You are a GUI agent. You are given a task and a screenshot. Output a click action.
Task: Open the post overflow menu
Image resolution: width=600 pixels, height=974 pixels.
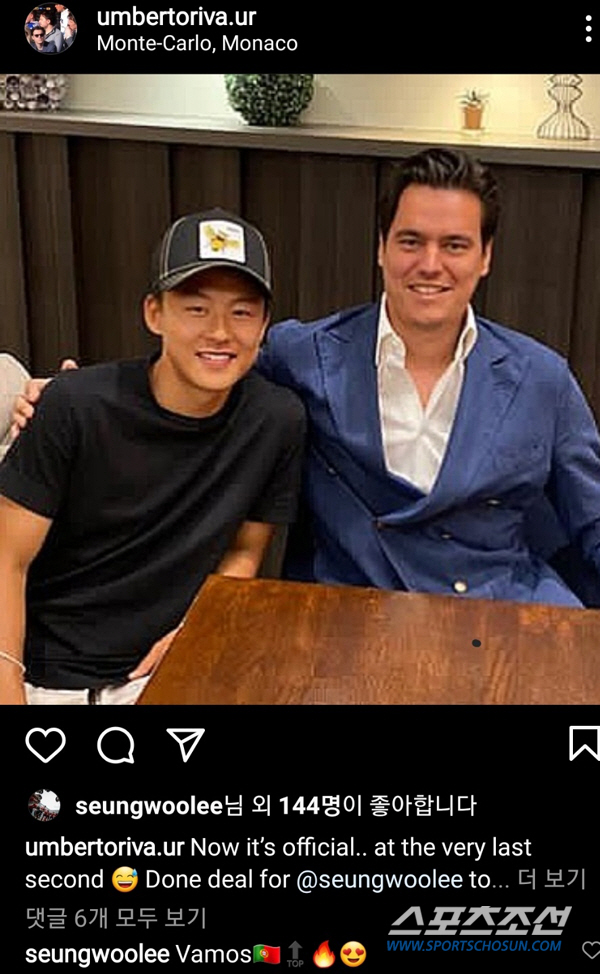pos(588,29)
